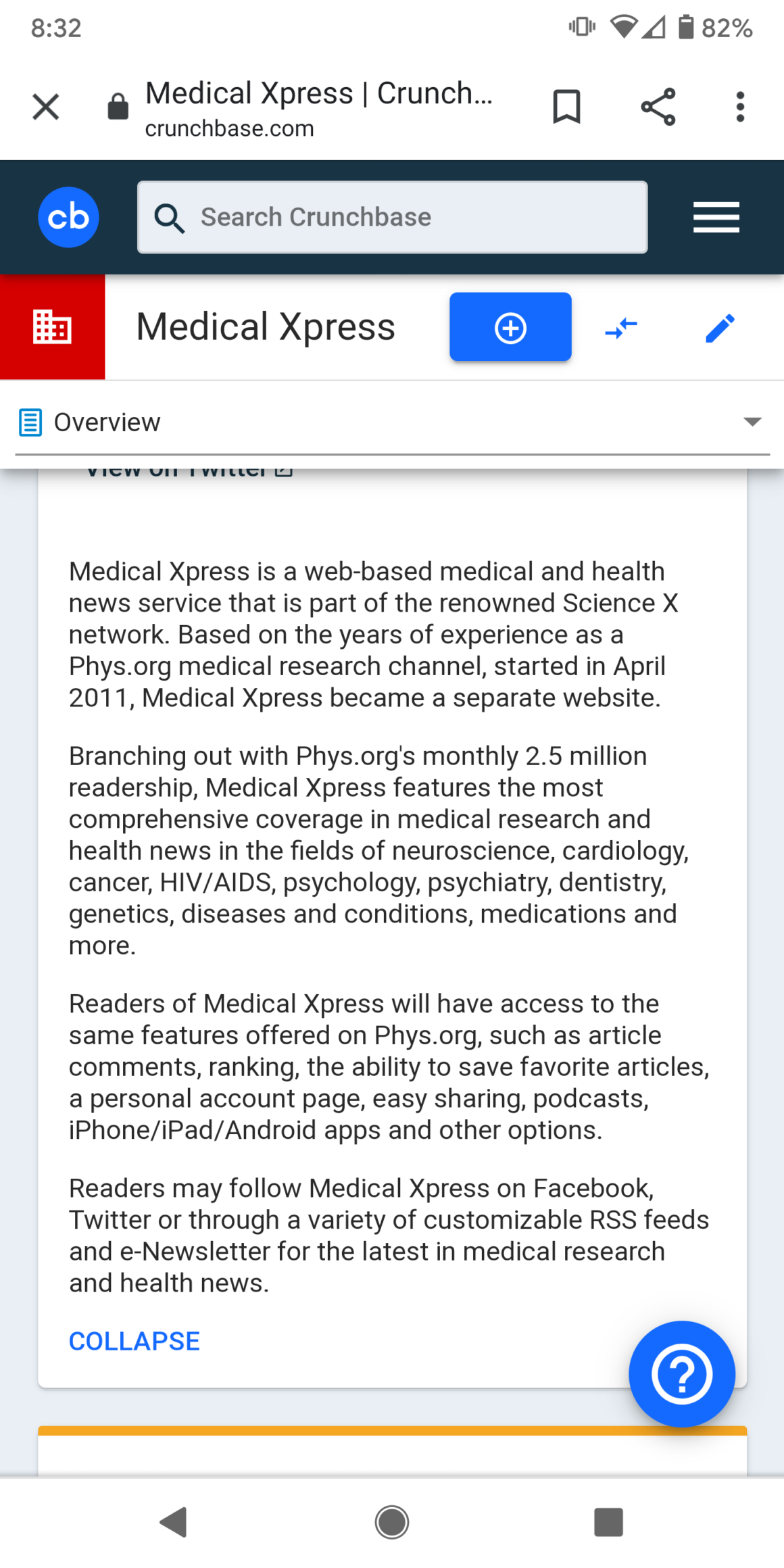
Task: Share the Medical Xpress page
Action: pos(658,107)
